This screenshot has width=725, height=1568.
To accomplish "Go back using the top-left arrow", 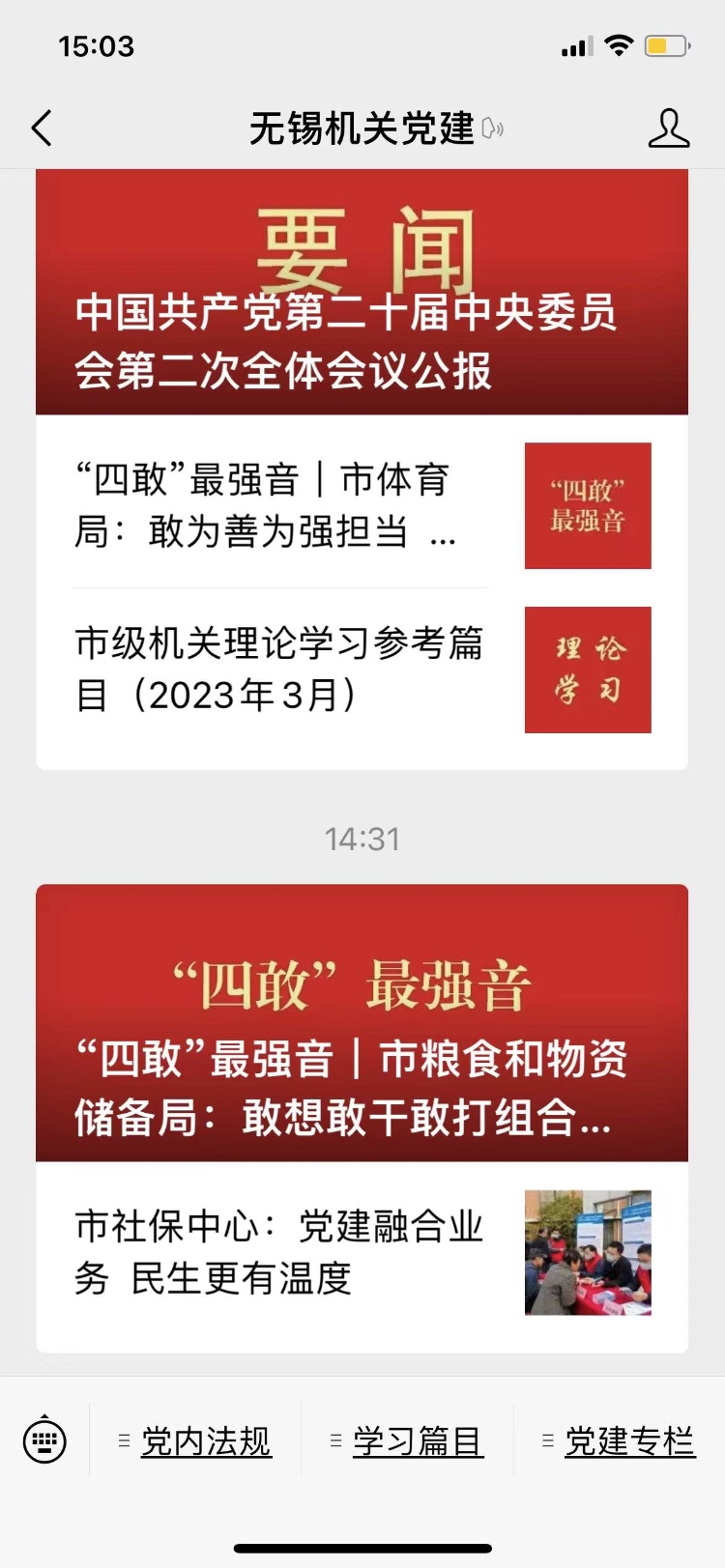I will tap(42, 128).
